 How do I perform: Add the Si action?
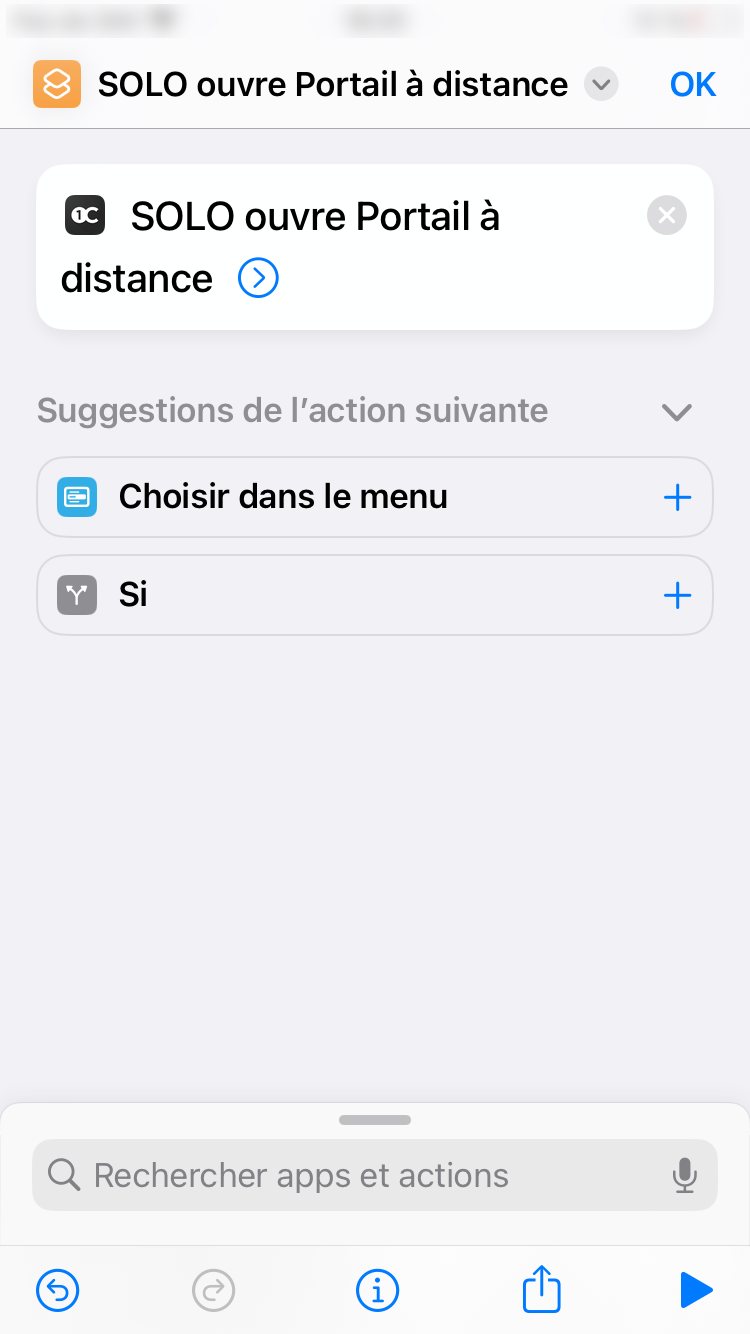point(678,595)
